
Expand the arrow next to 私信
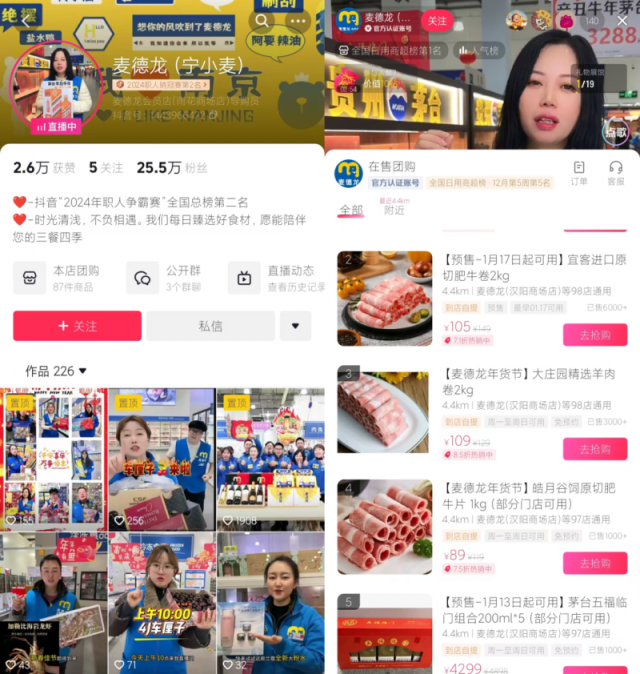(295, 326)
